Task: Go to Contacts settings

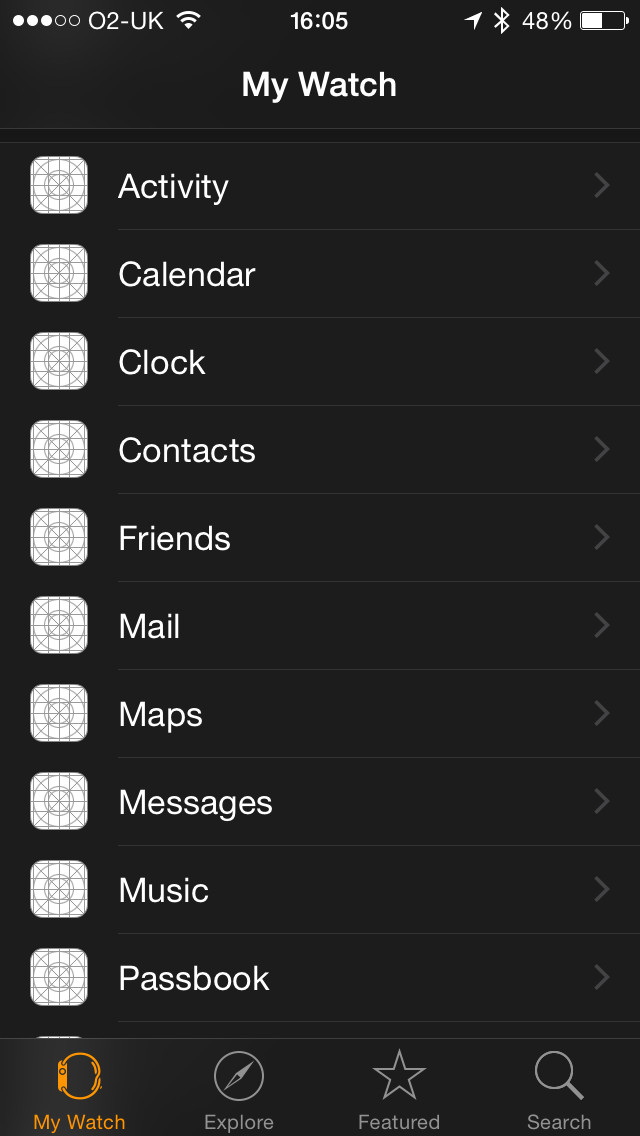Action: (x=320, y=450)
